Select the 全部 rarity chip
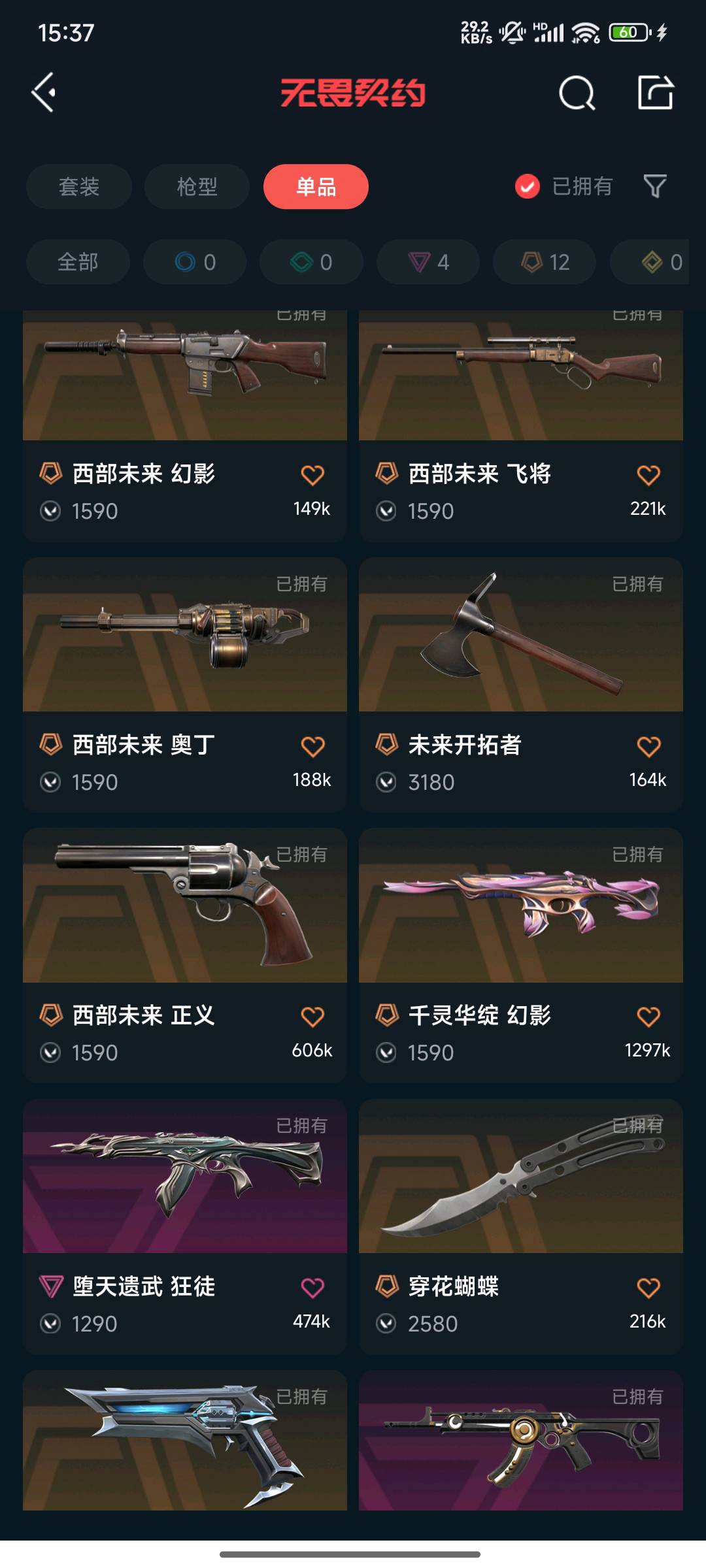706x1568 pixels. coord(78,262)
